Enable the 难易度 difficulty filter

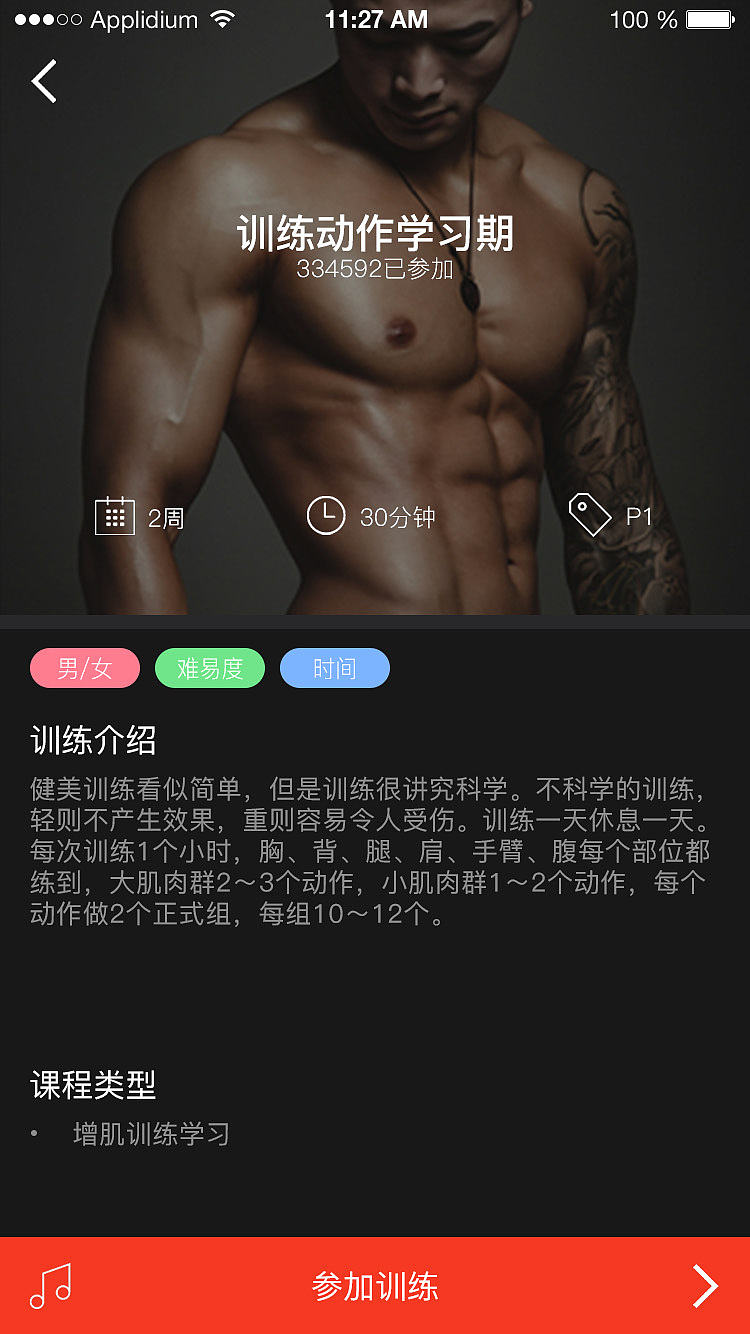tap(209, 668)
